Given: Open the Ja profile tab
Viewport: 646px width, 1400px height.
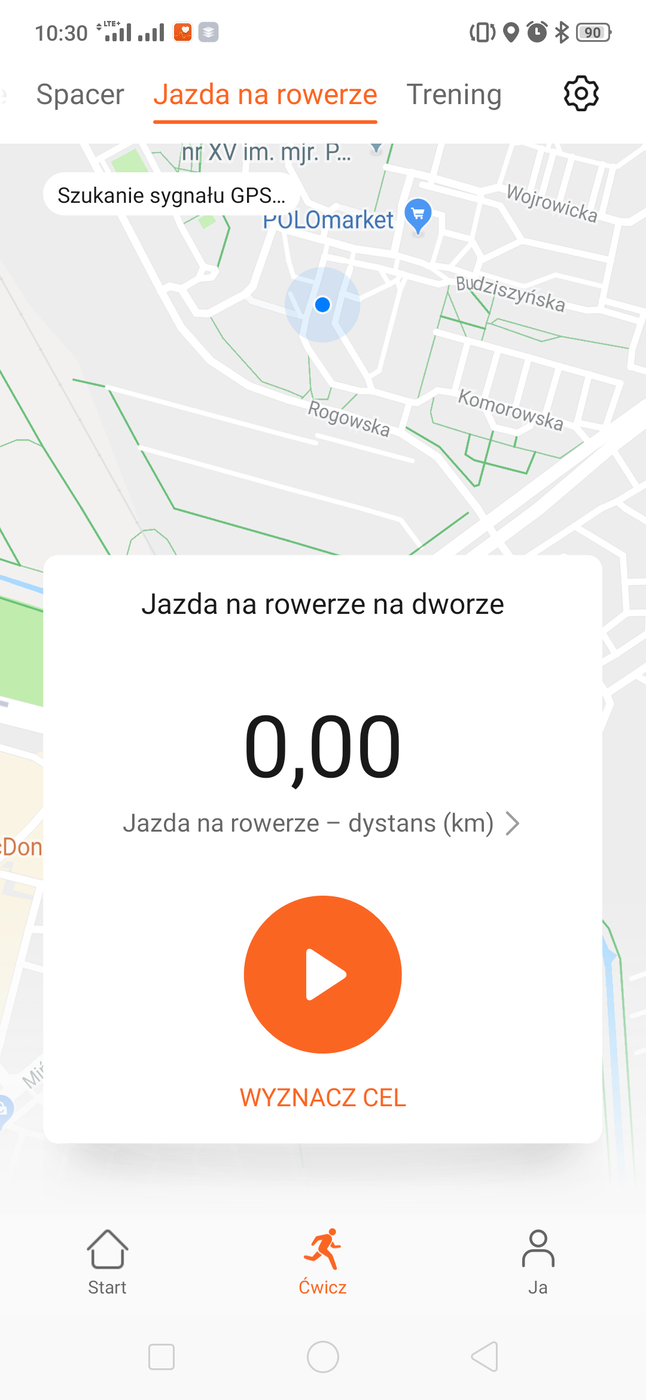Looking at the screenshot, I should (x=538, y=1262).
